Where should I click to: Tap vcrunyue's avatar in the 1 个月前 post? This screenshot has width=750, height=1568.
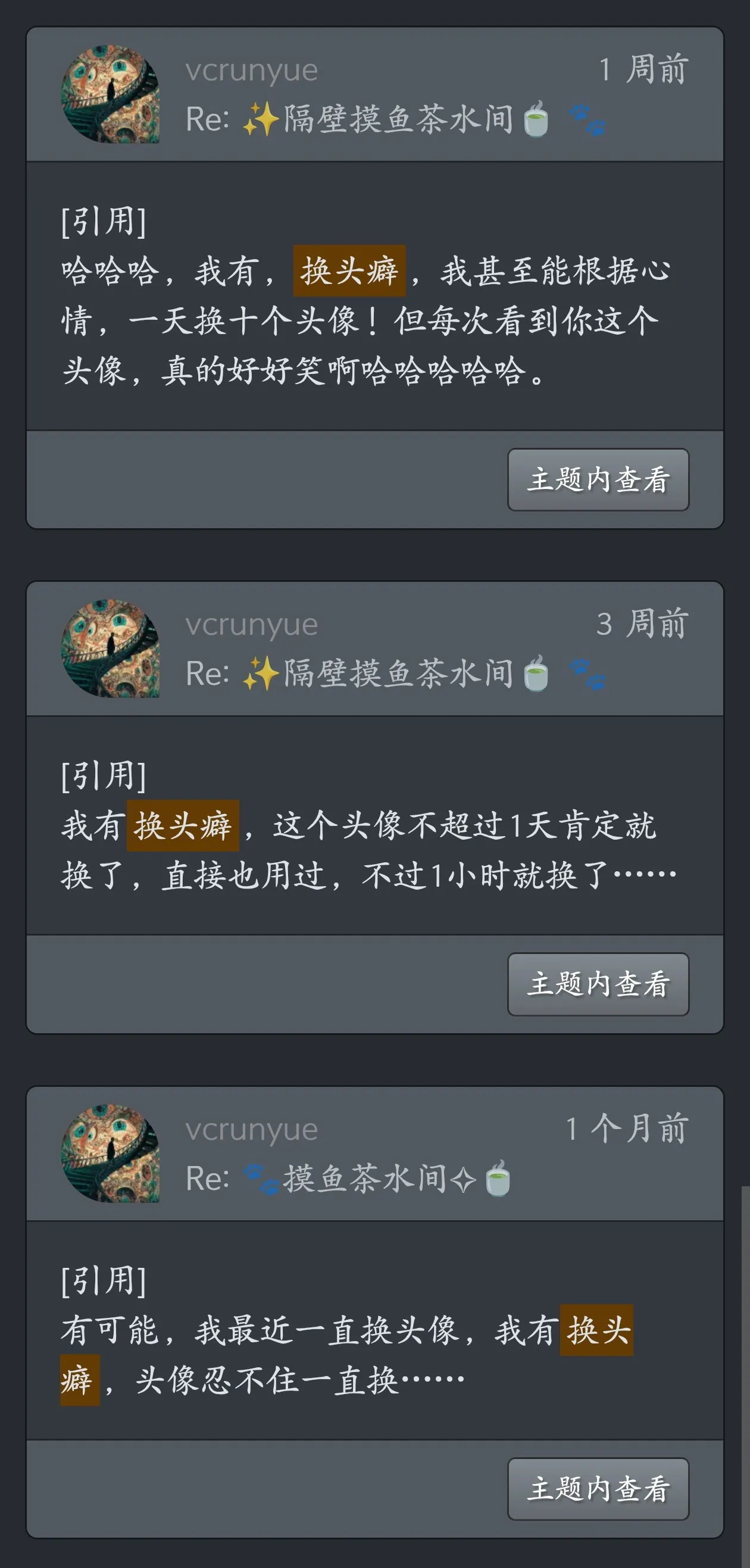[110, 1154]
